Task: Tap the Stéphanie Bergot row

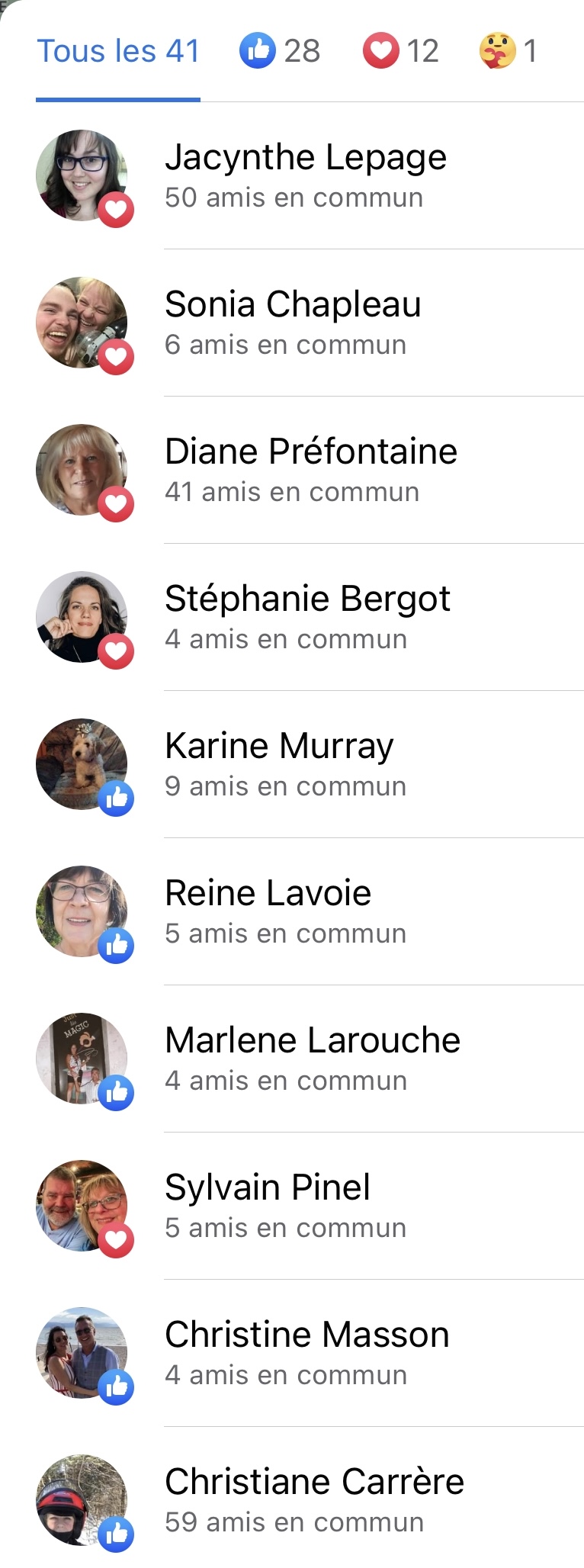Action: (x=307, y=599)
